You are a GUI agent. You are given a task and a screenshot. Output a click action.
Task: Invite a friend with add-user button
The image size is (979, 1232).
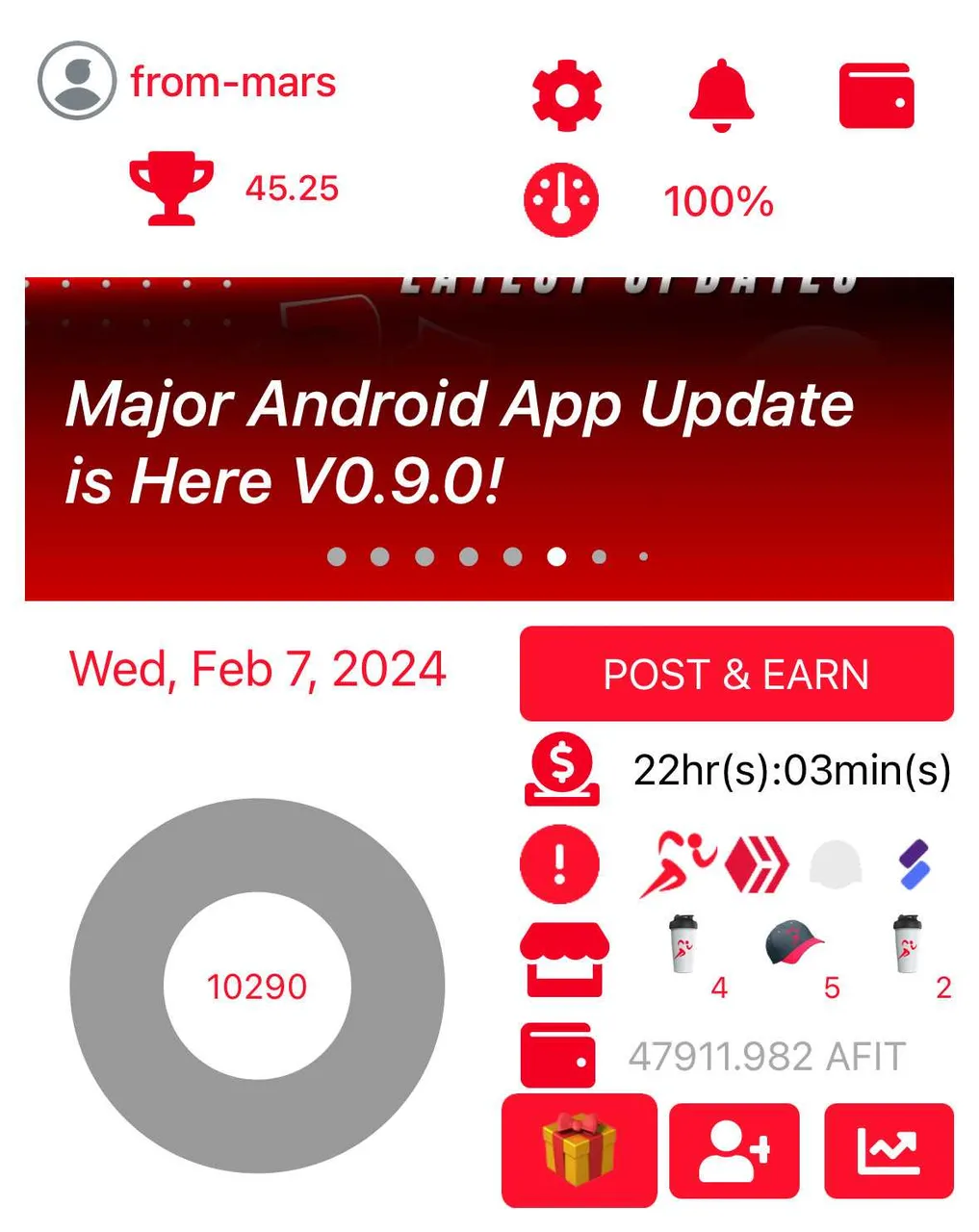(734, 1151)
